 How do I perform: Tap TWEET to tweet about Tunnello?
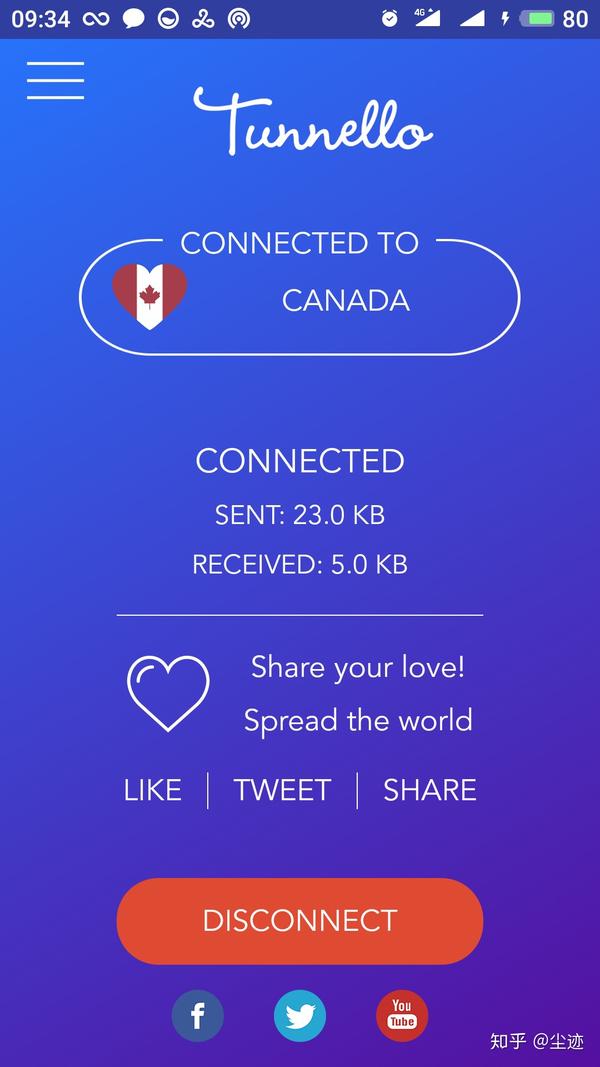282,790
